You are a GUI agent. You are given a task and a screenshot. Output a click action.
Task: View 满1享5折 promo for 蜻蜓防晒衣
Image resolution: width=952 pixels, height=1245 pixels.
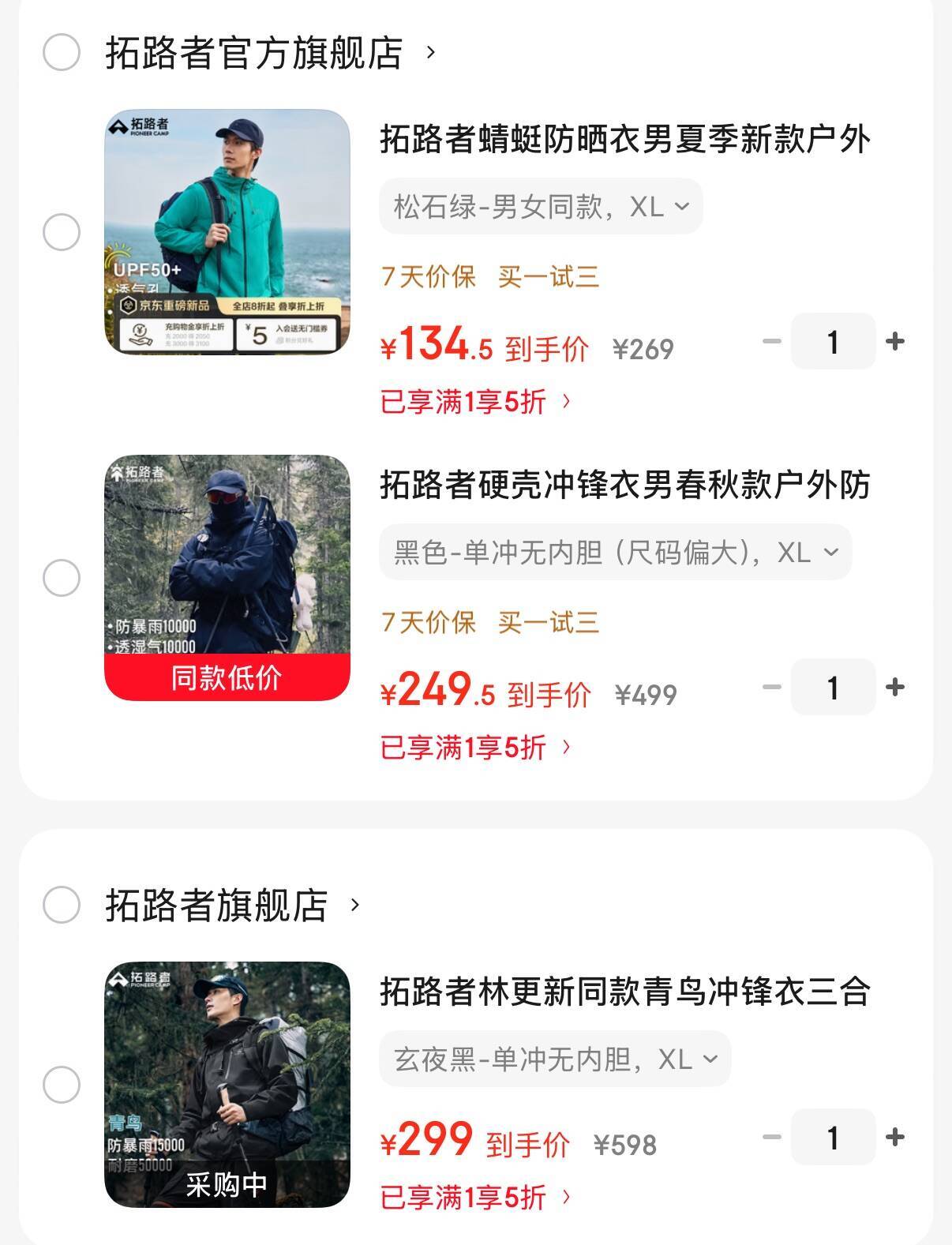(x=476, y=402)
